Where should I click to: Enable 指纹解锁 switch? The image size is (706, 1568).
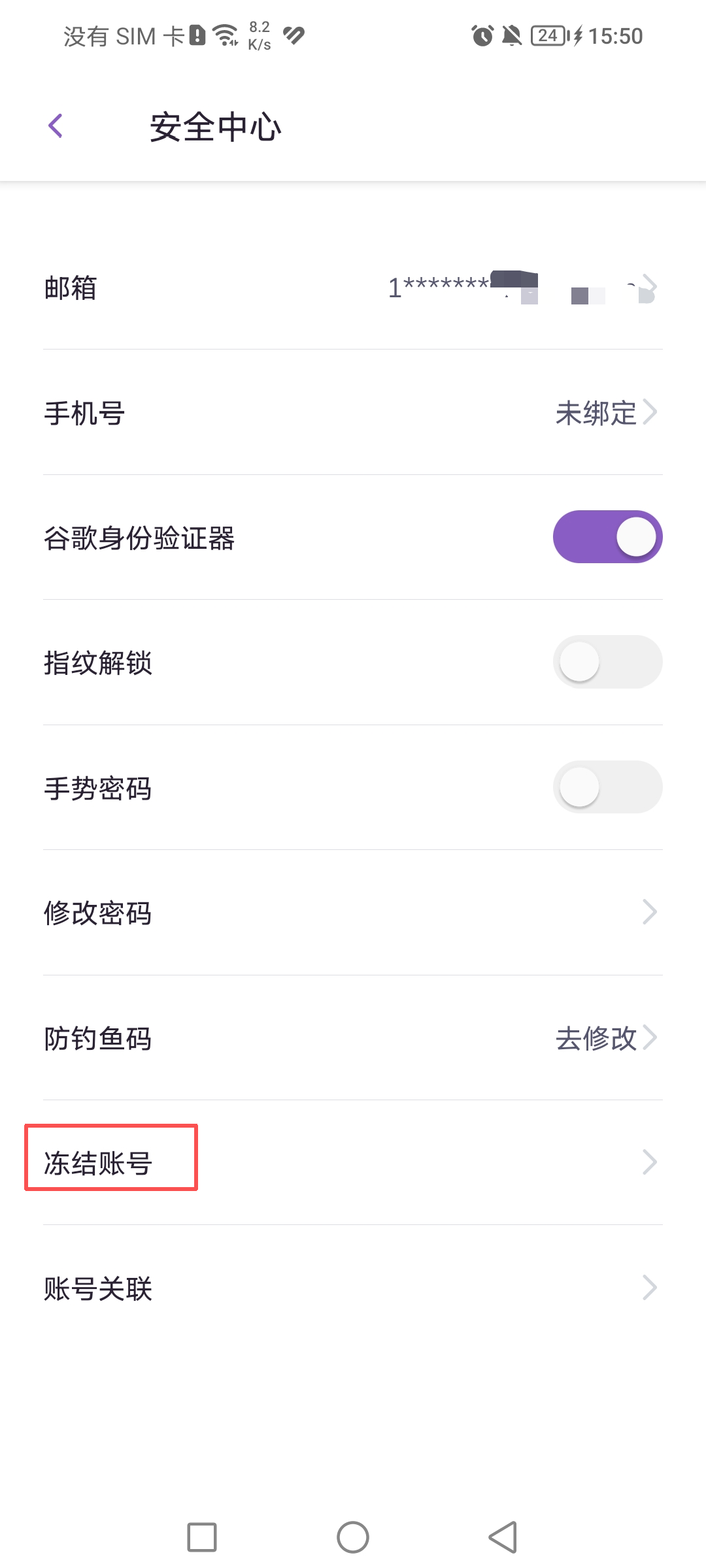tap(607, 662)
